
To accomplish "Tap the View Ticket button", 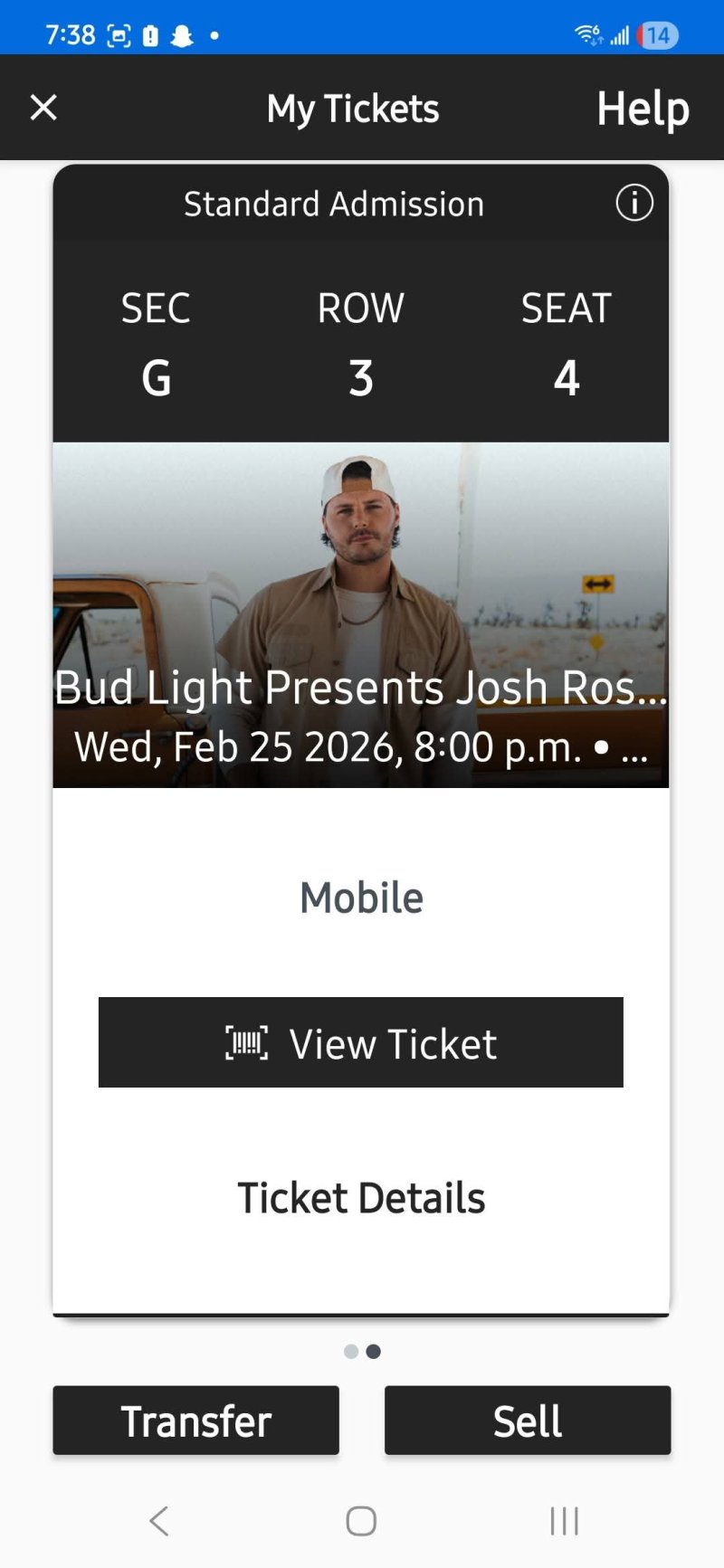I will coord(360,1042).
